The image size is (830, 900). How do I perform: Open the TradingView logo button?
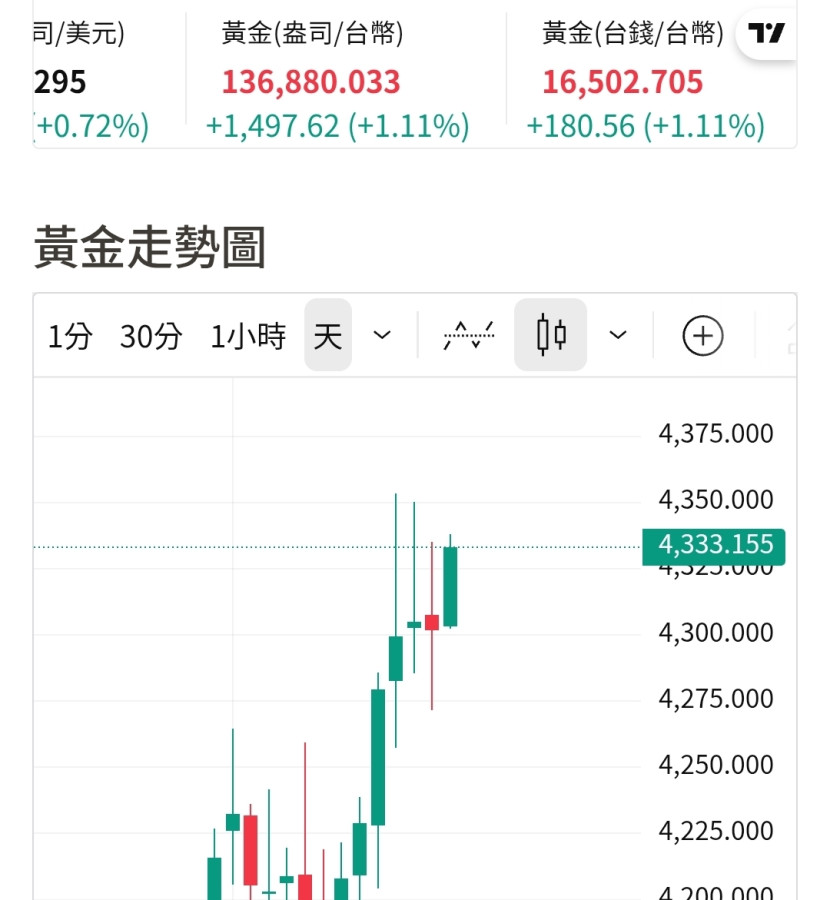(767, 34)
